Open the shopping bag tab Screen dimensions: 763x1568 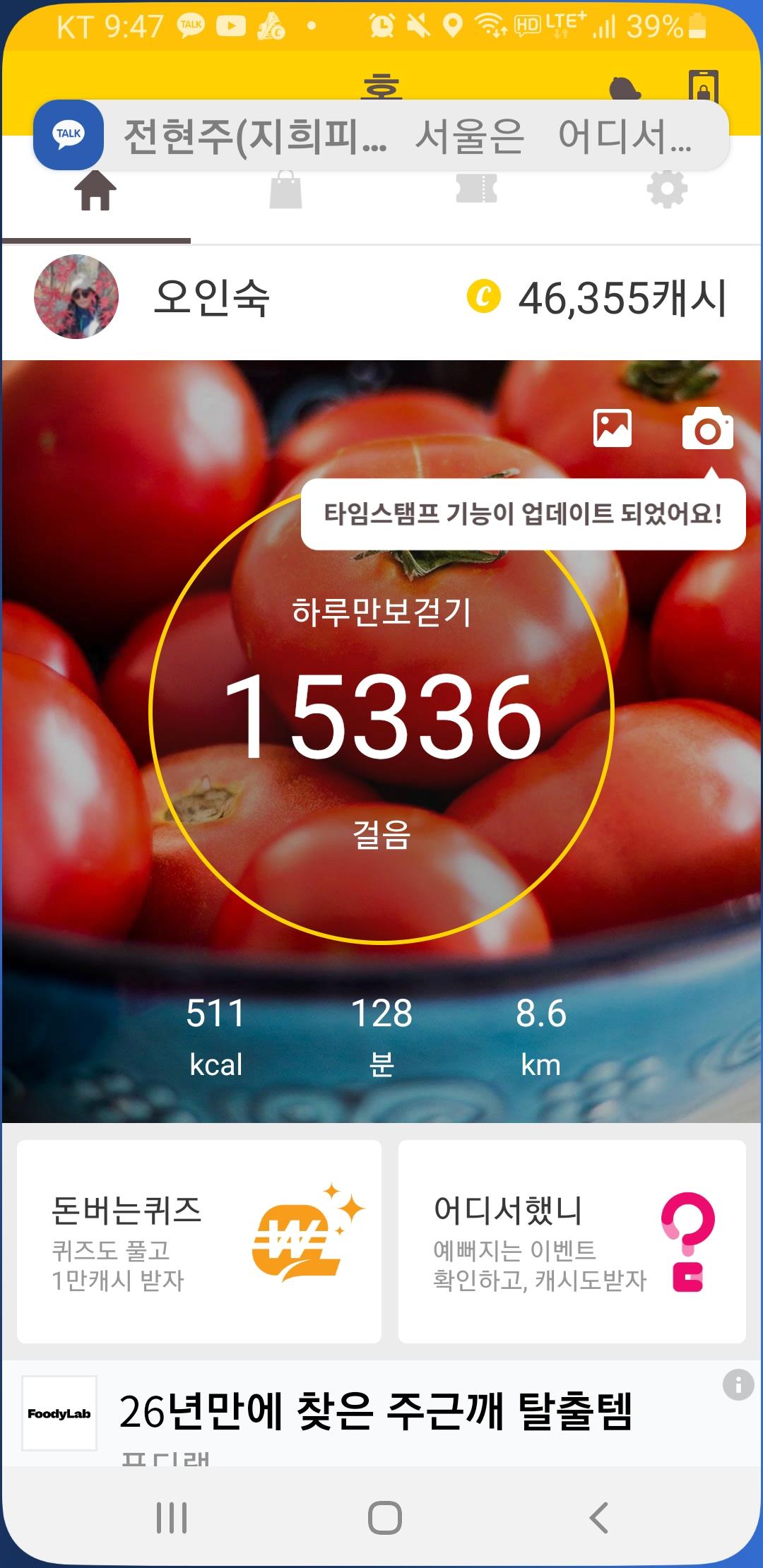tap(286, 190)
